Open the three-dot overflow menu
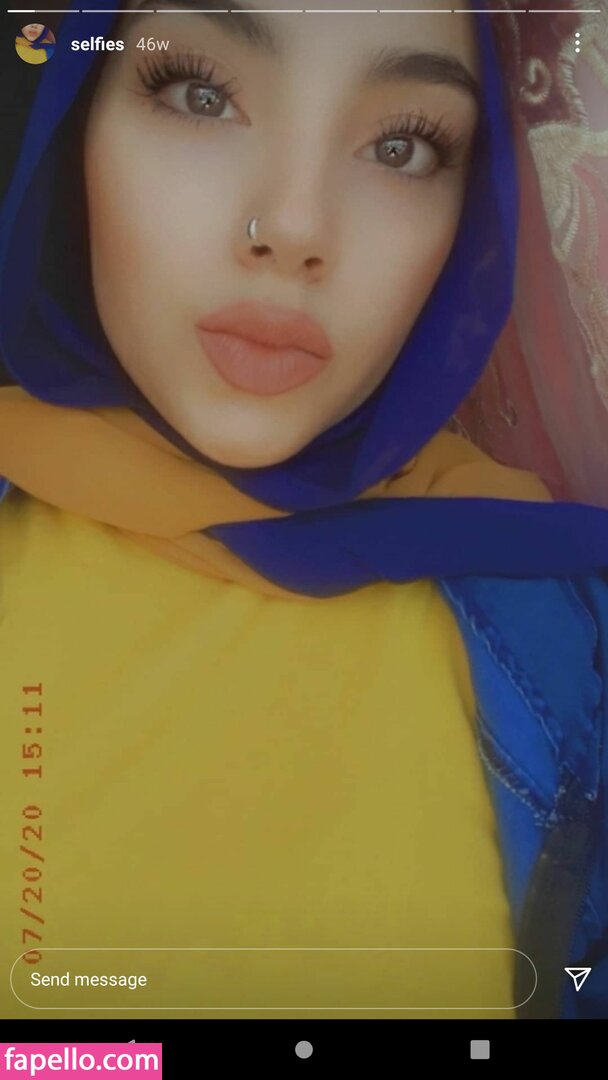Viewport: 608px width, 1080px height. pyautogui.click(x=577, y=43)
